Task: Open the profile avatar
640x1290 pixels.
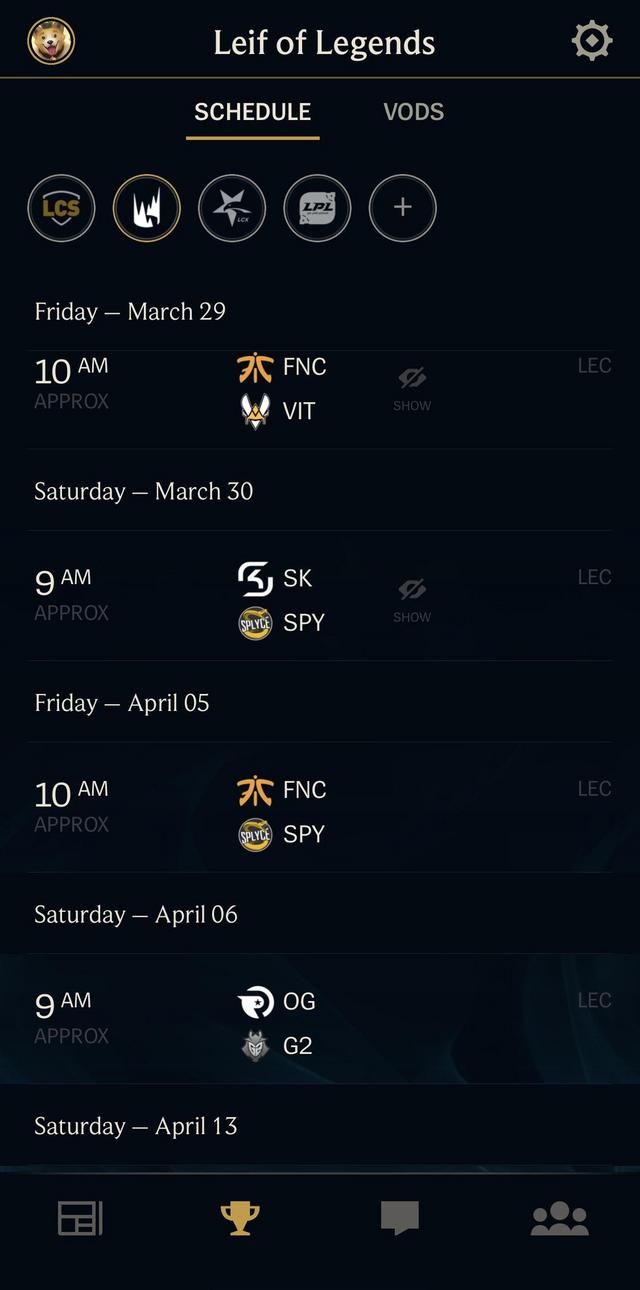Action: [x=51, y=42]
